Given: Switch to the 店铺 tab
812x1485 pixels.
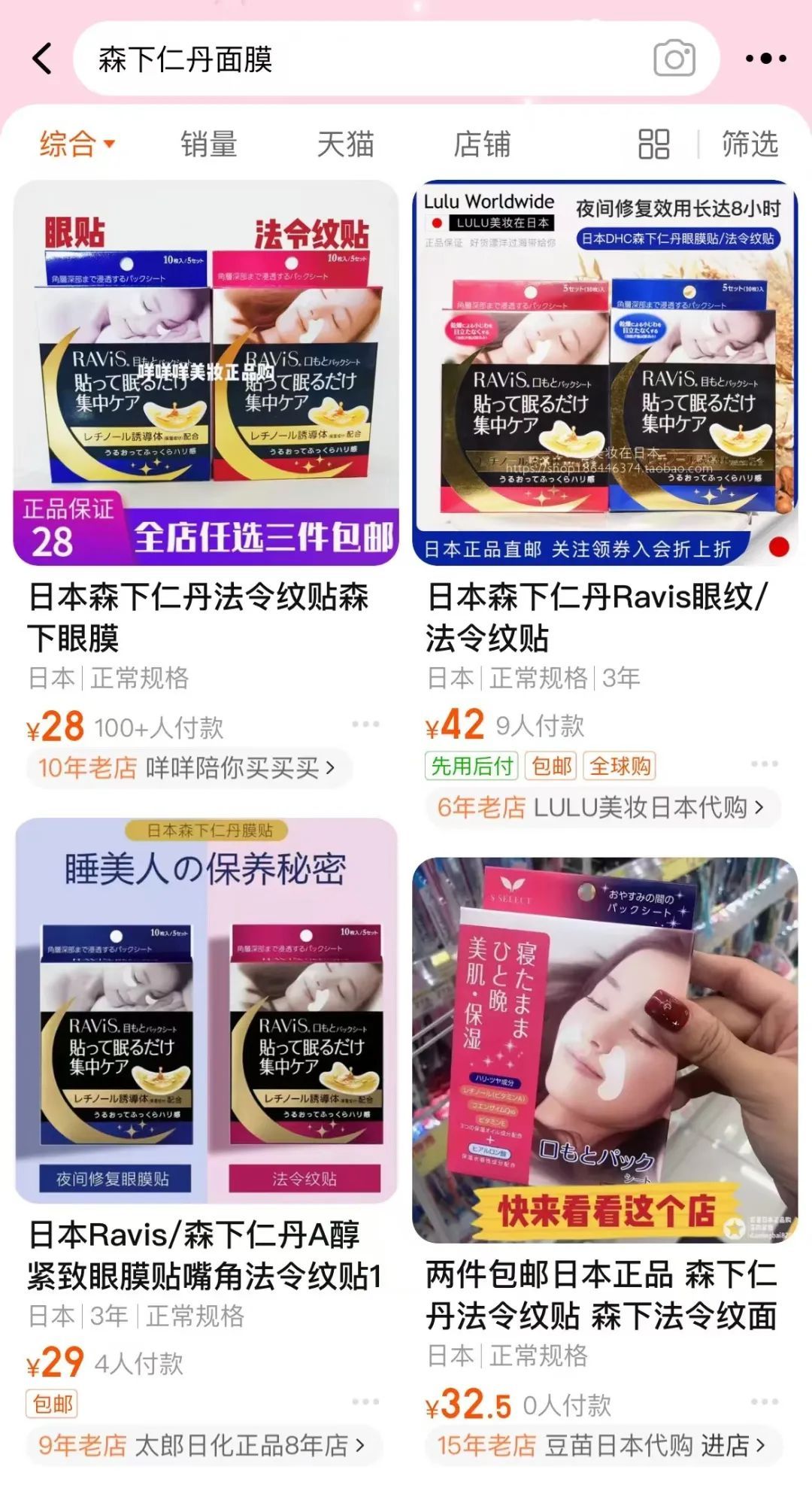Looking at the screenshot, I should pos(481,144).
